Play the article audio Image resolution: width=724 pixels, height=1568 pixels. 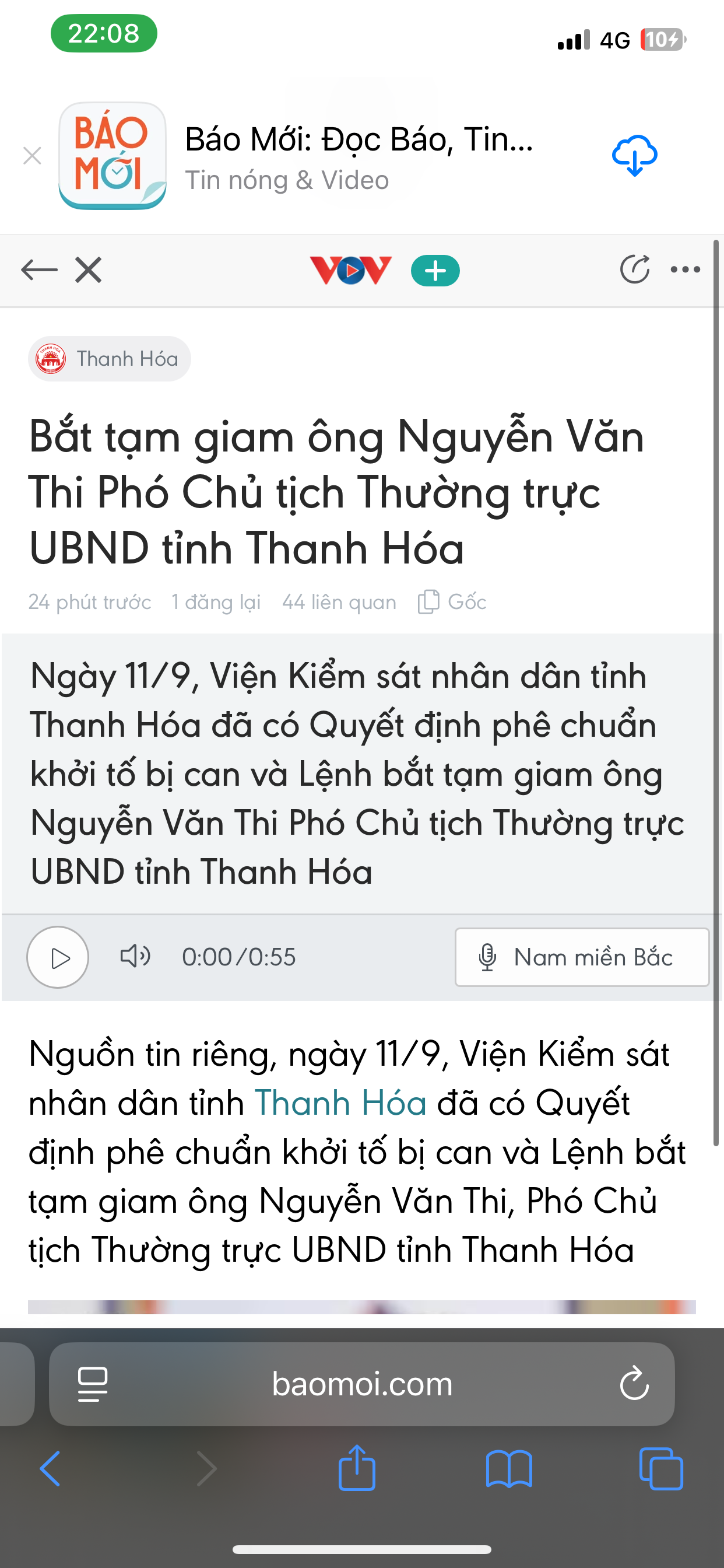tap(58, 957)
